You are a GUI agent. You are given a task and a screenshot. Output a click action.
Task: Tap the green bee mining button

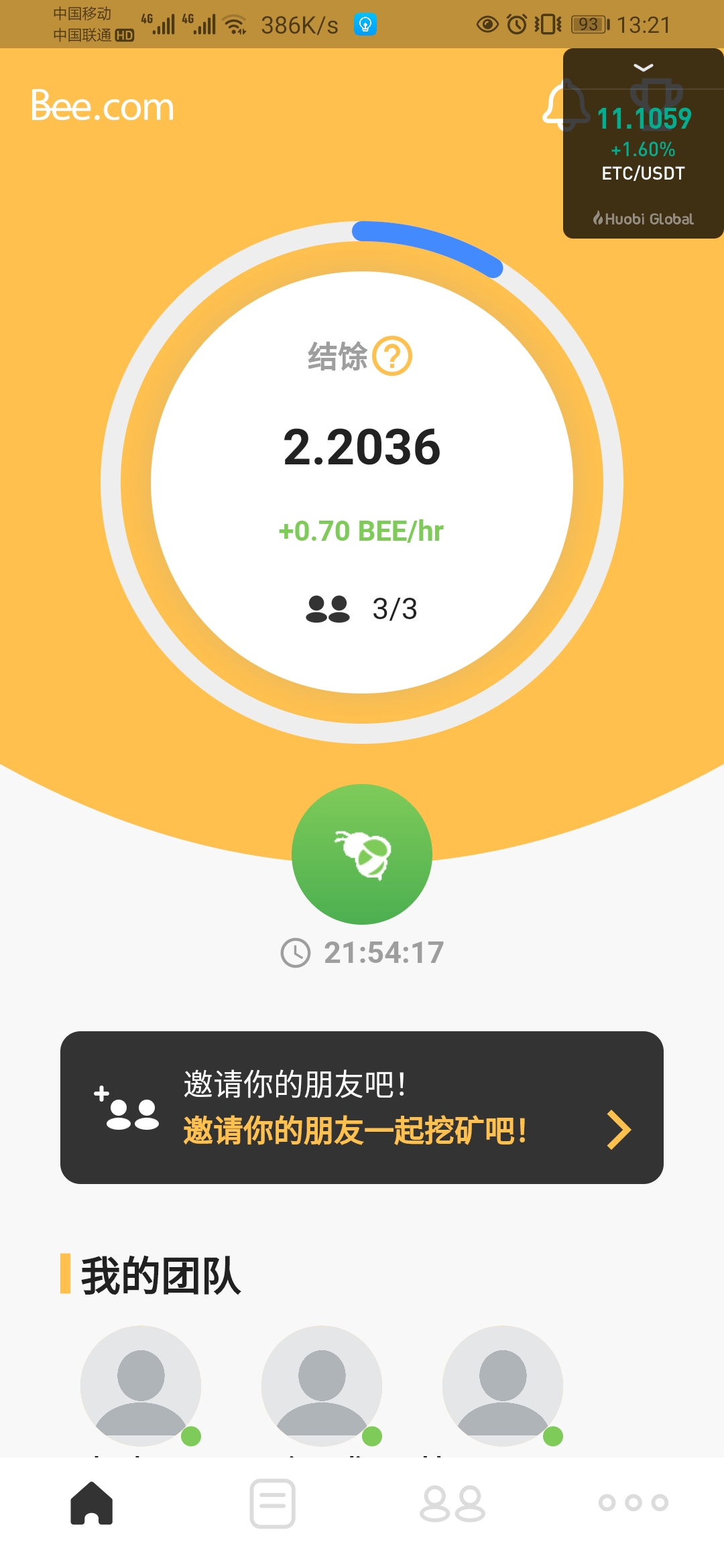(362, 854)
